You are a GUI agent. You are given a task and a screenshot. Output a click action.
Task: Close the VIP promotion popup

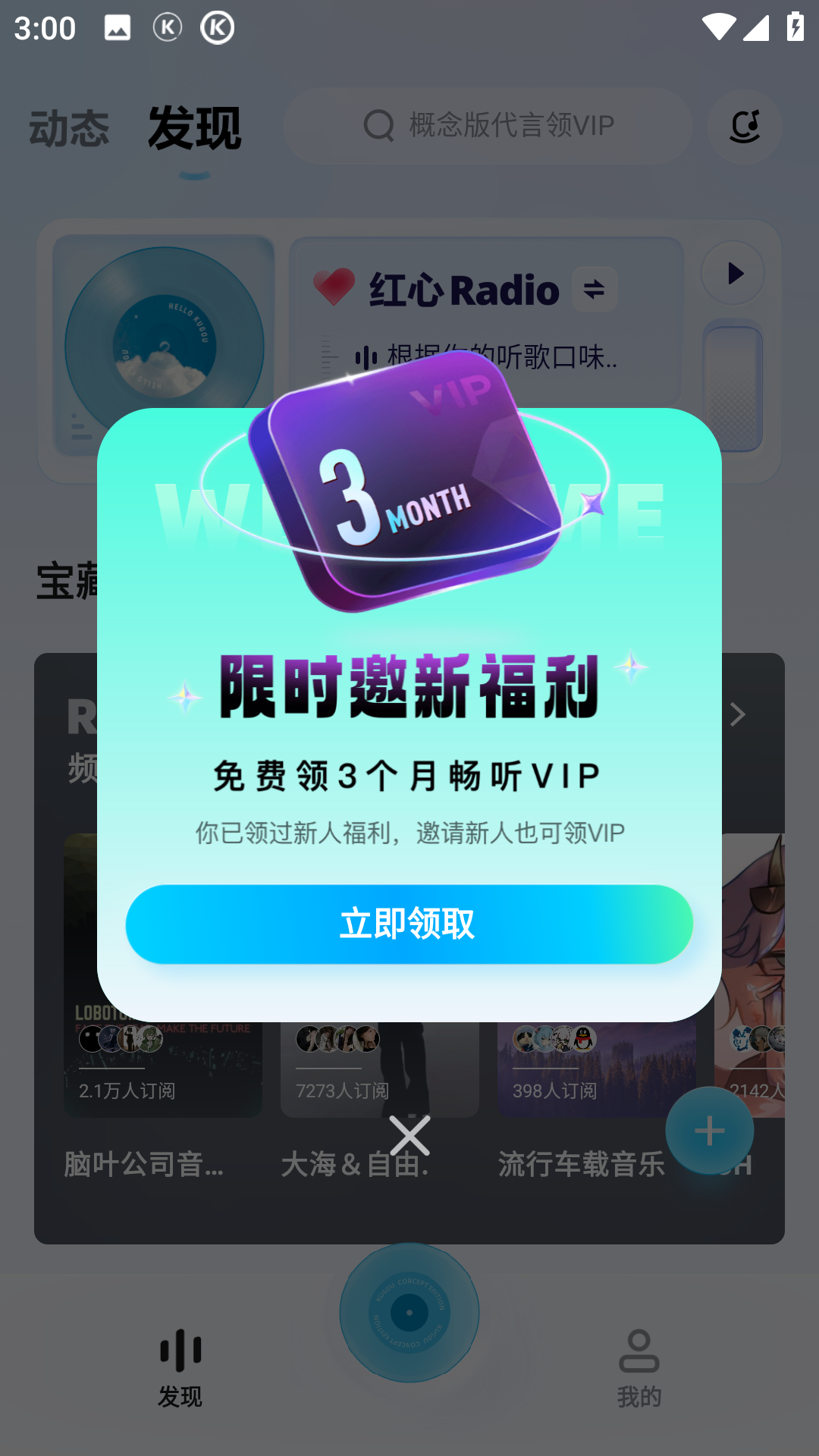coord(409,1135)
